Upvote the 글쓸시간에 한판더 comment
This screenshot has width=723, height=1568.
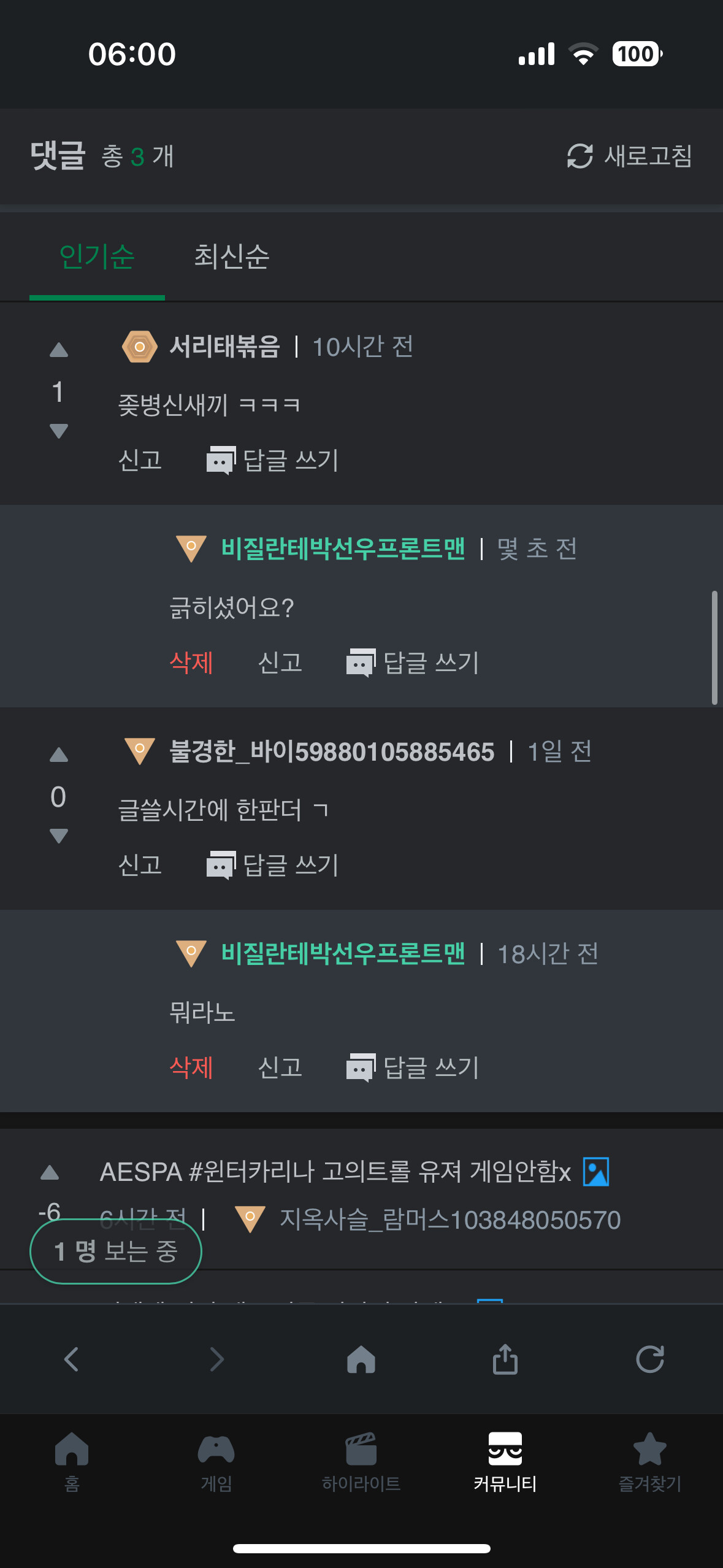tap(59, 755)
